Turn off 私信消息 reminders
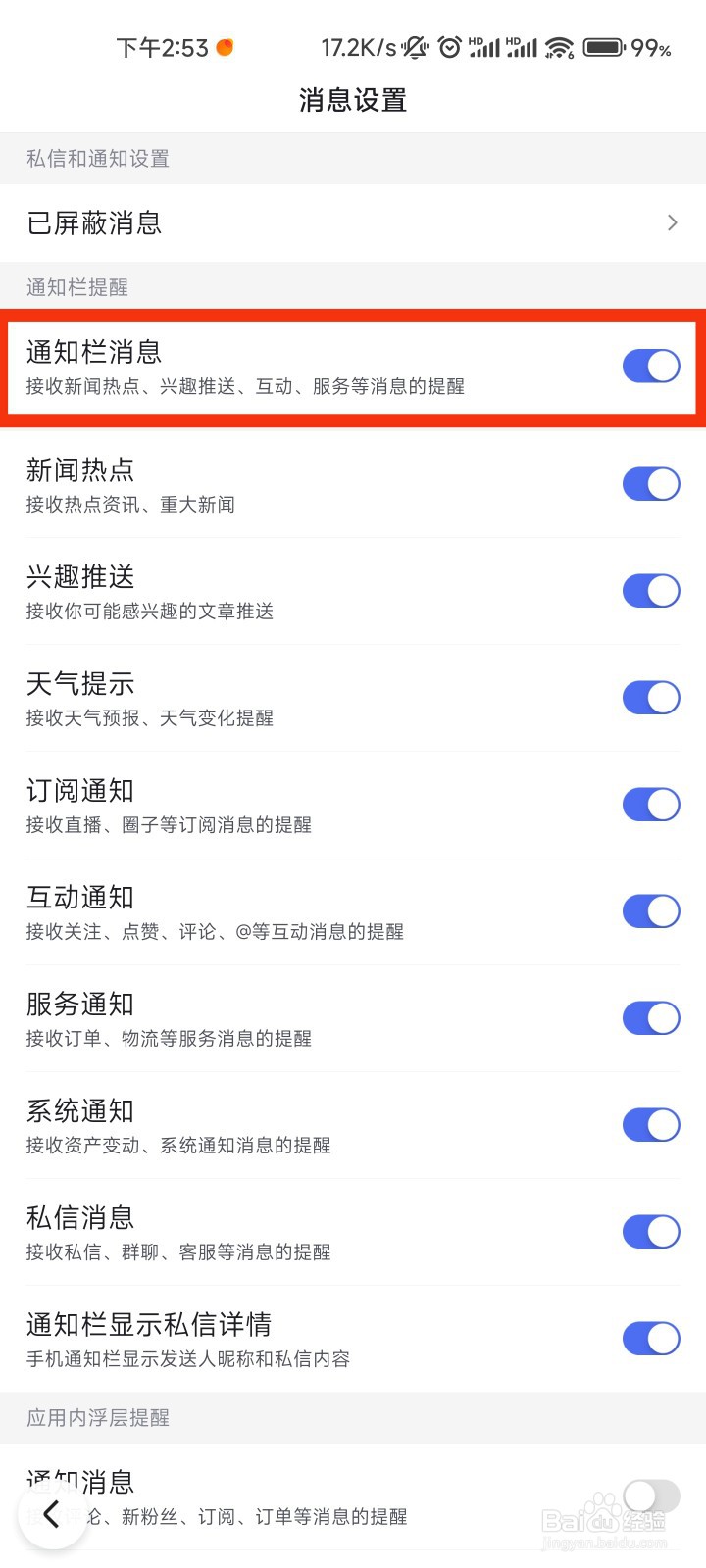The height and width of the screenshot is (1568, 706). [651, 1232]
